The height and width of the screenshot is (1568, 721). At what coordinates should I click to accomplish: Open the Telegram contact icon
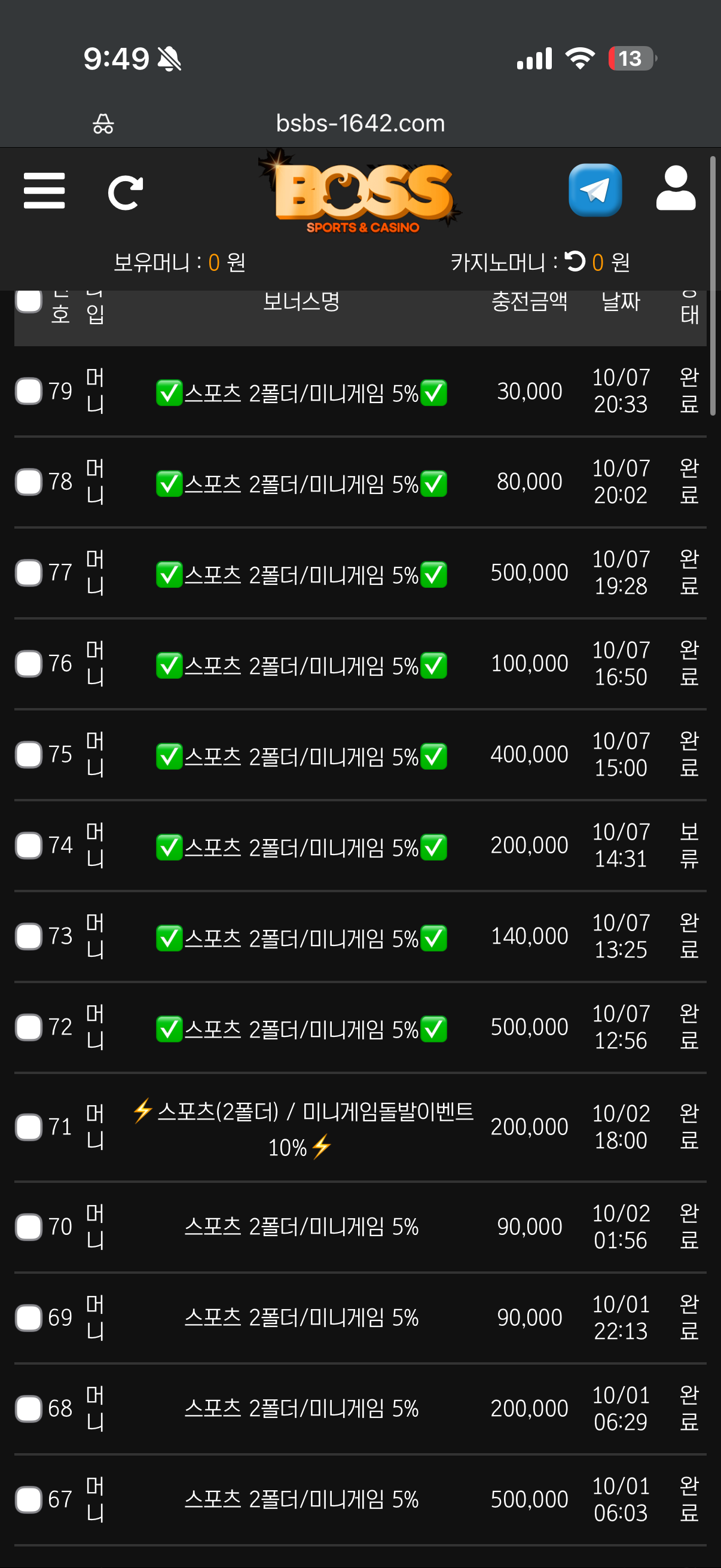pyautogui.click(x=594, y=191)
